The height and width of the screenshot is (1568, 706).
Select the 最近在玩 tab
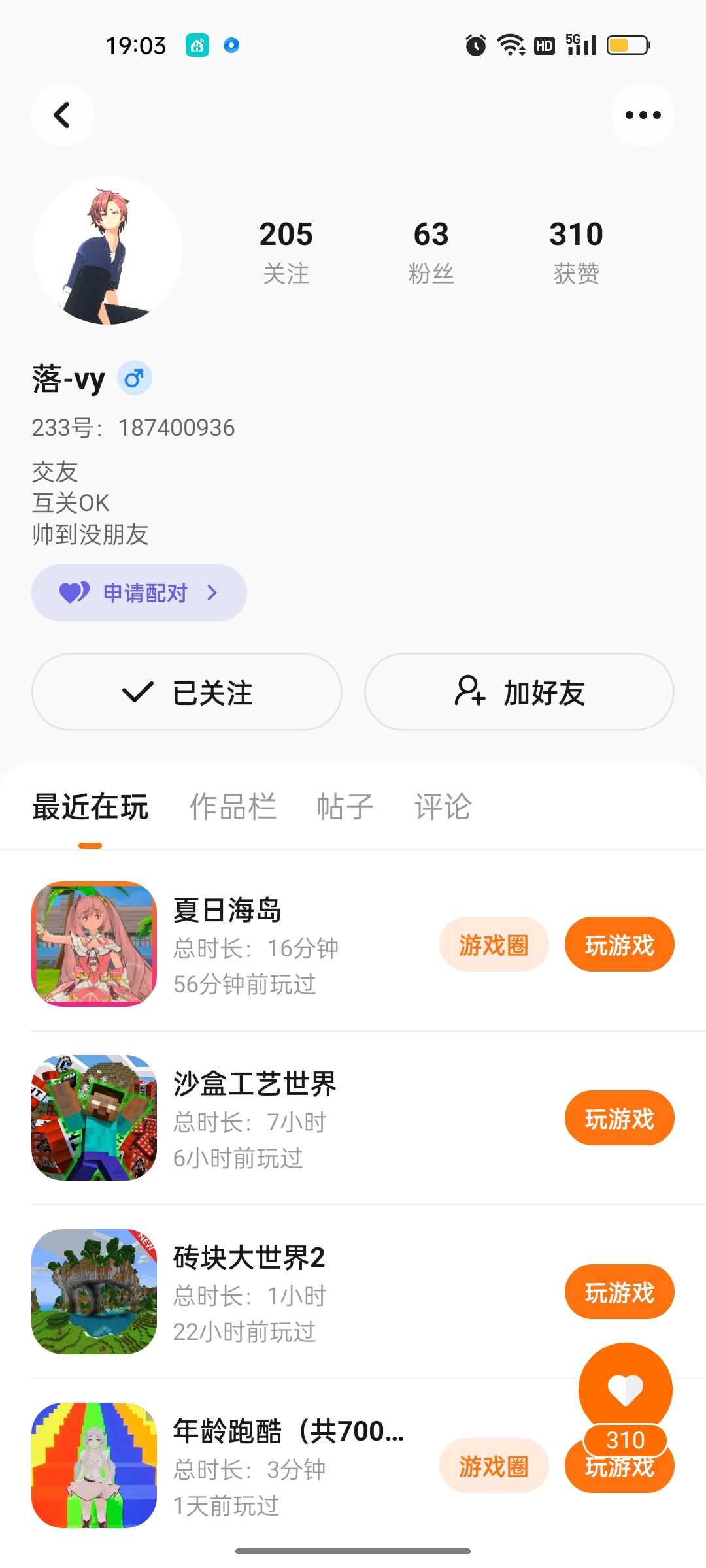[x=90, y=807]
